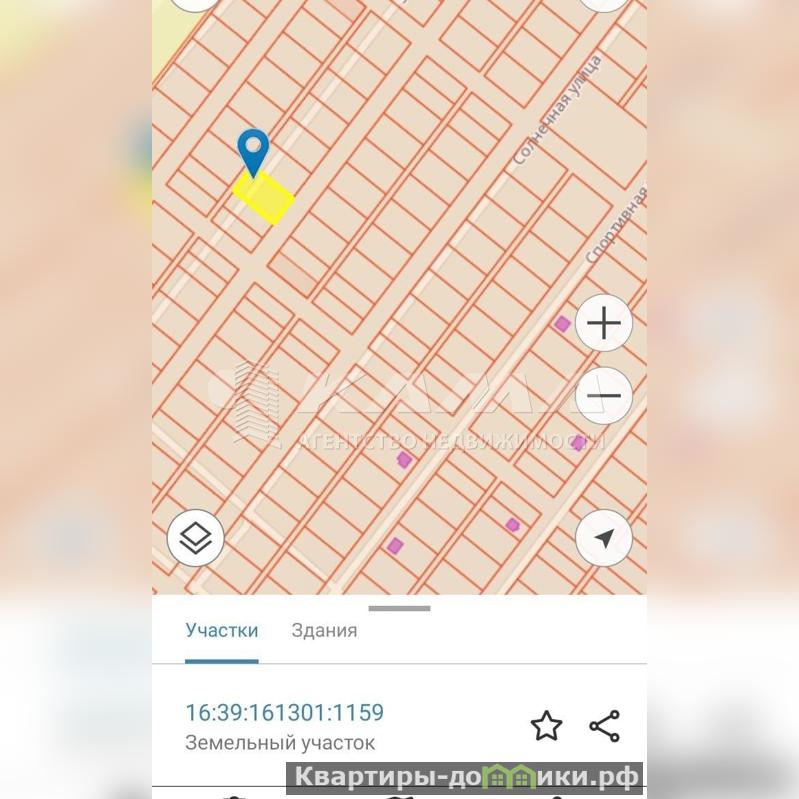The image size is (799, 799).
Task: Switch to the Здания tab
Action: click(324, 631)
